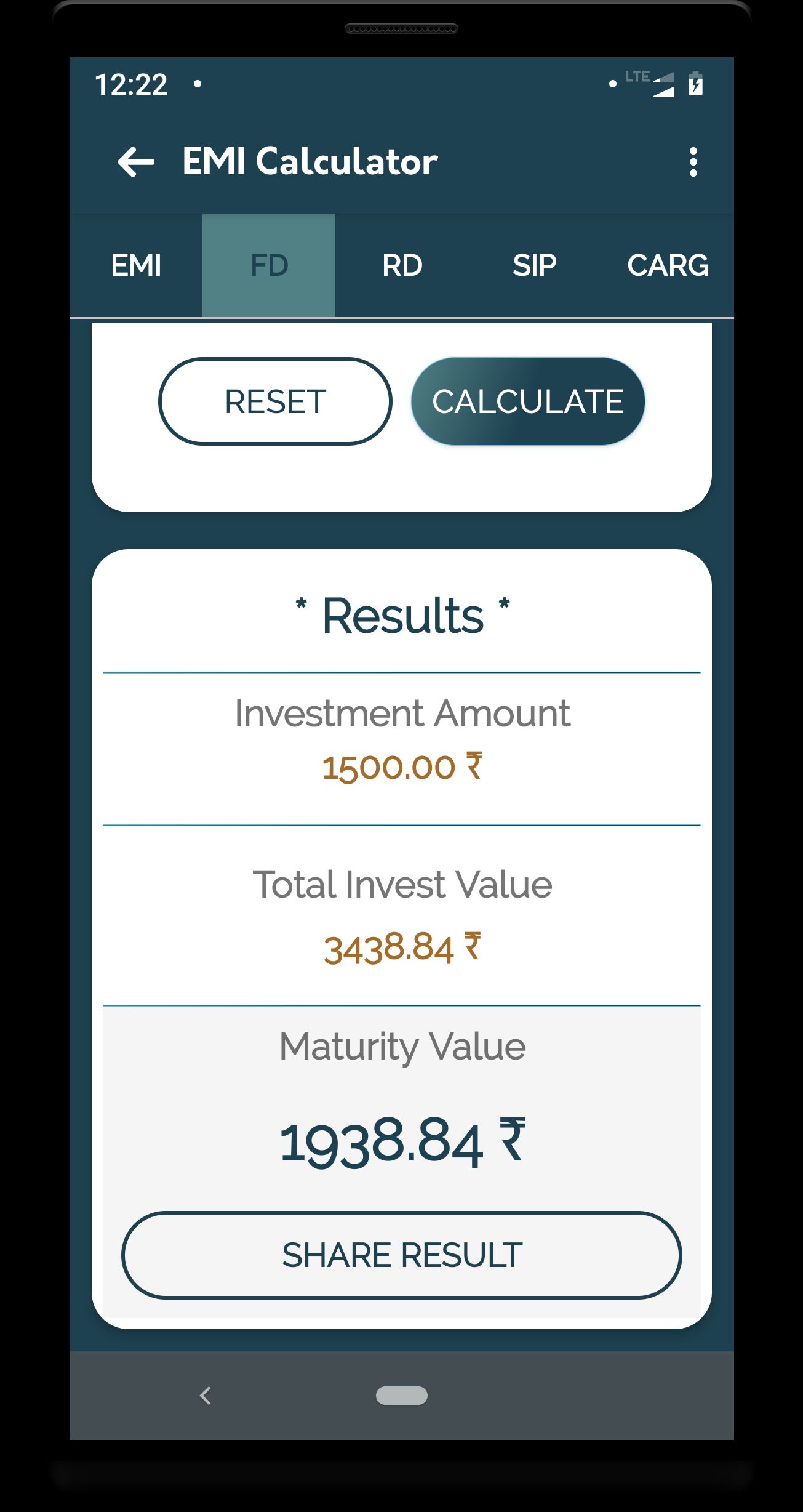The image size is (803, 1512).
Task: Share the result
Action: click(401, 1255)
